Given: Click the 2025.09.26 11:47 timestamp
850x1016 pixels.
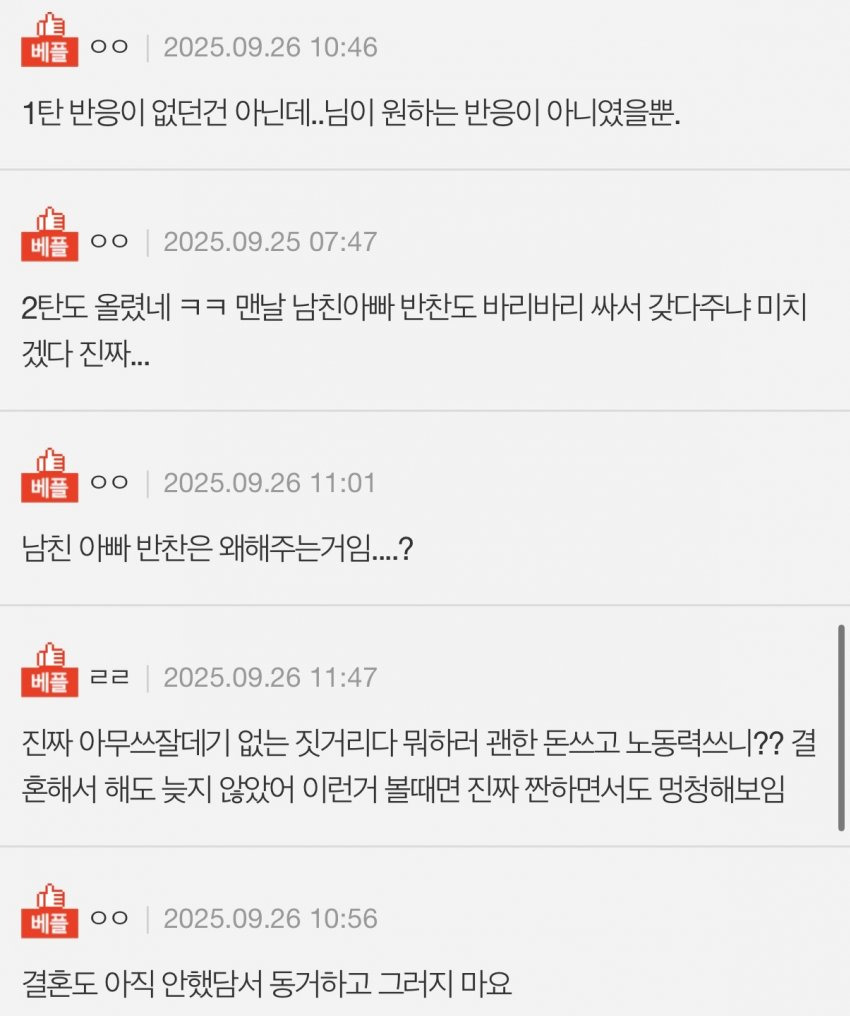Looking at the screenshot, I should pyautogui.click(x=270, y=677).
